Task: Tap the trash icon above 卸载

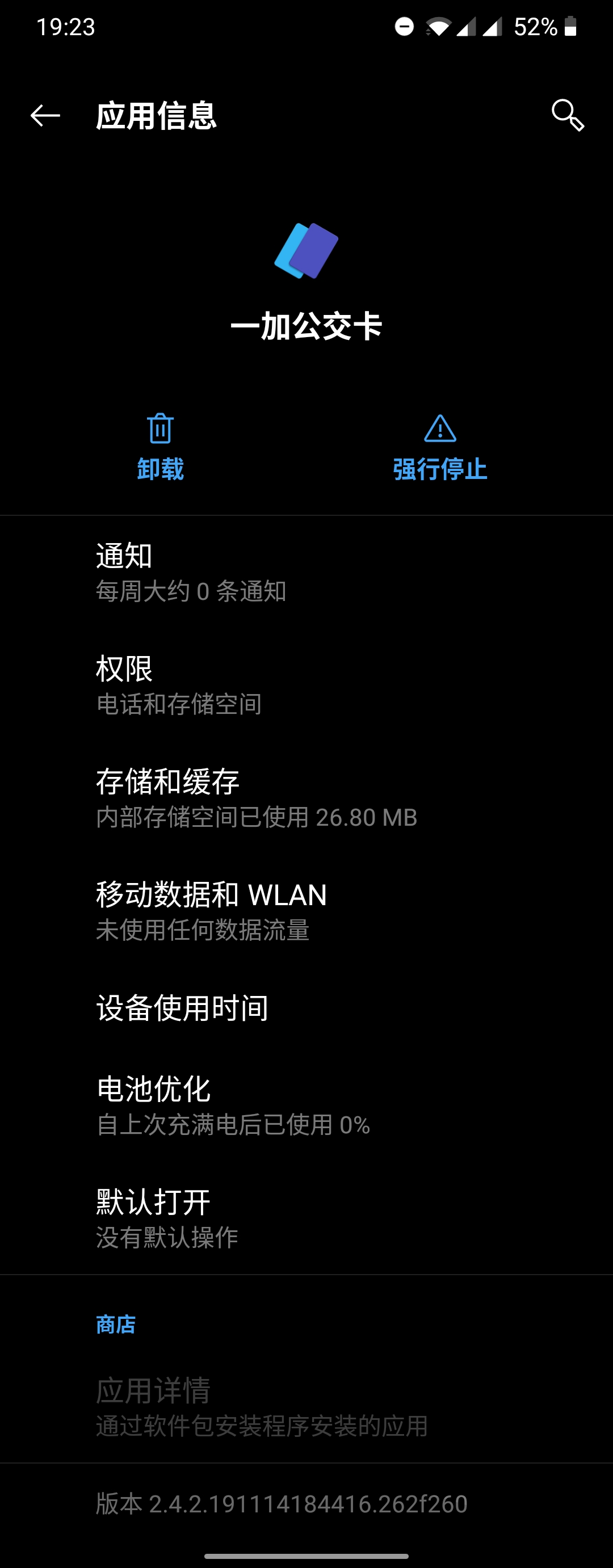Action: click(159, 430)
